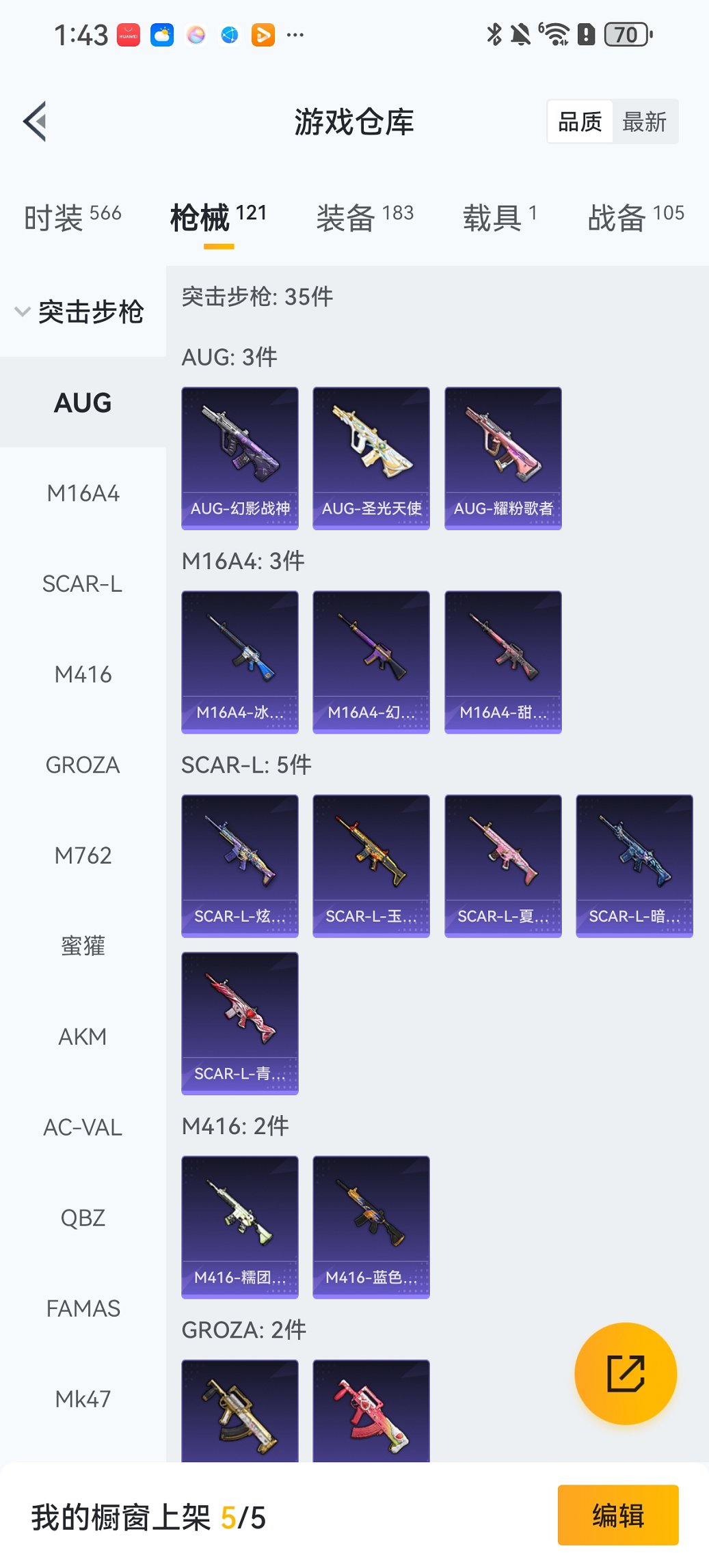Viewport: 709px width, 1568px height.
Task: Open the AUG-耀粉歌者 skin
Action: click(x=503, y=458)
